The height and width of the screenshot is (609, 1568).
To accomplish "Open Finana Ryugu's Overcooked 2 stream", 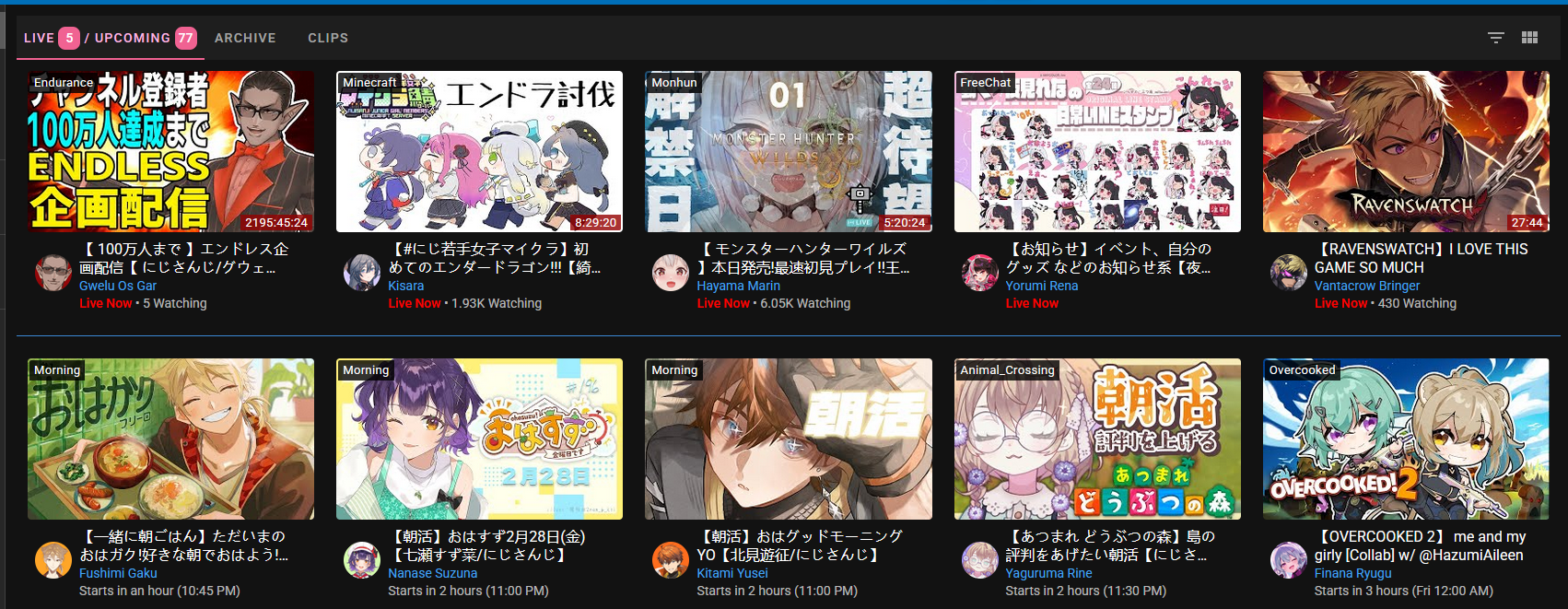I will tap(1406, 439).
